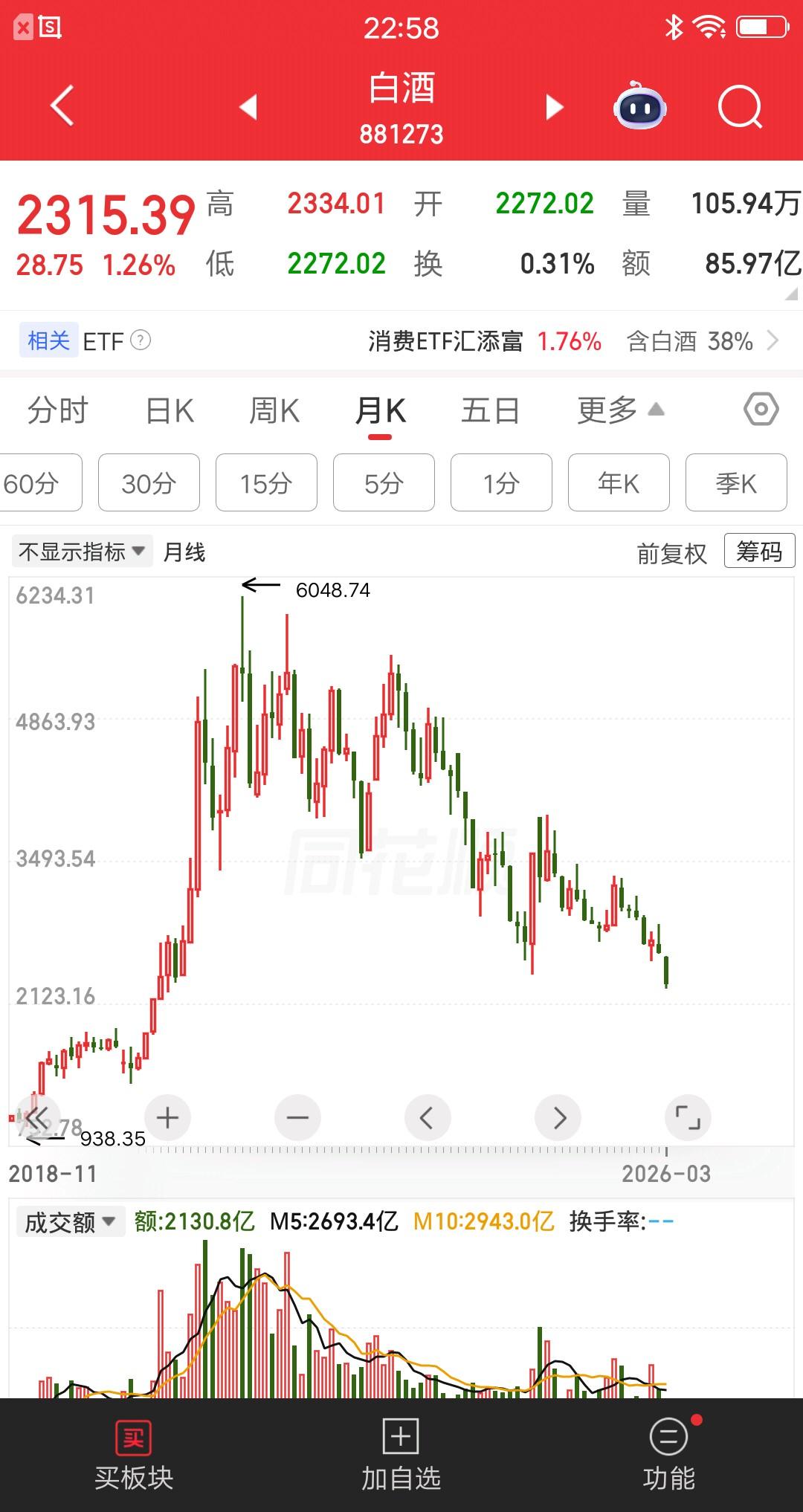Viewport: 803px width, 1512px height.
Task: Tap the back arrow to exit
Action: click(x=62, y=106)
